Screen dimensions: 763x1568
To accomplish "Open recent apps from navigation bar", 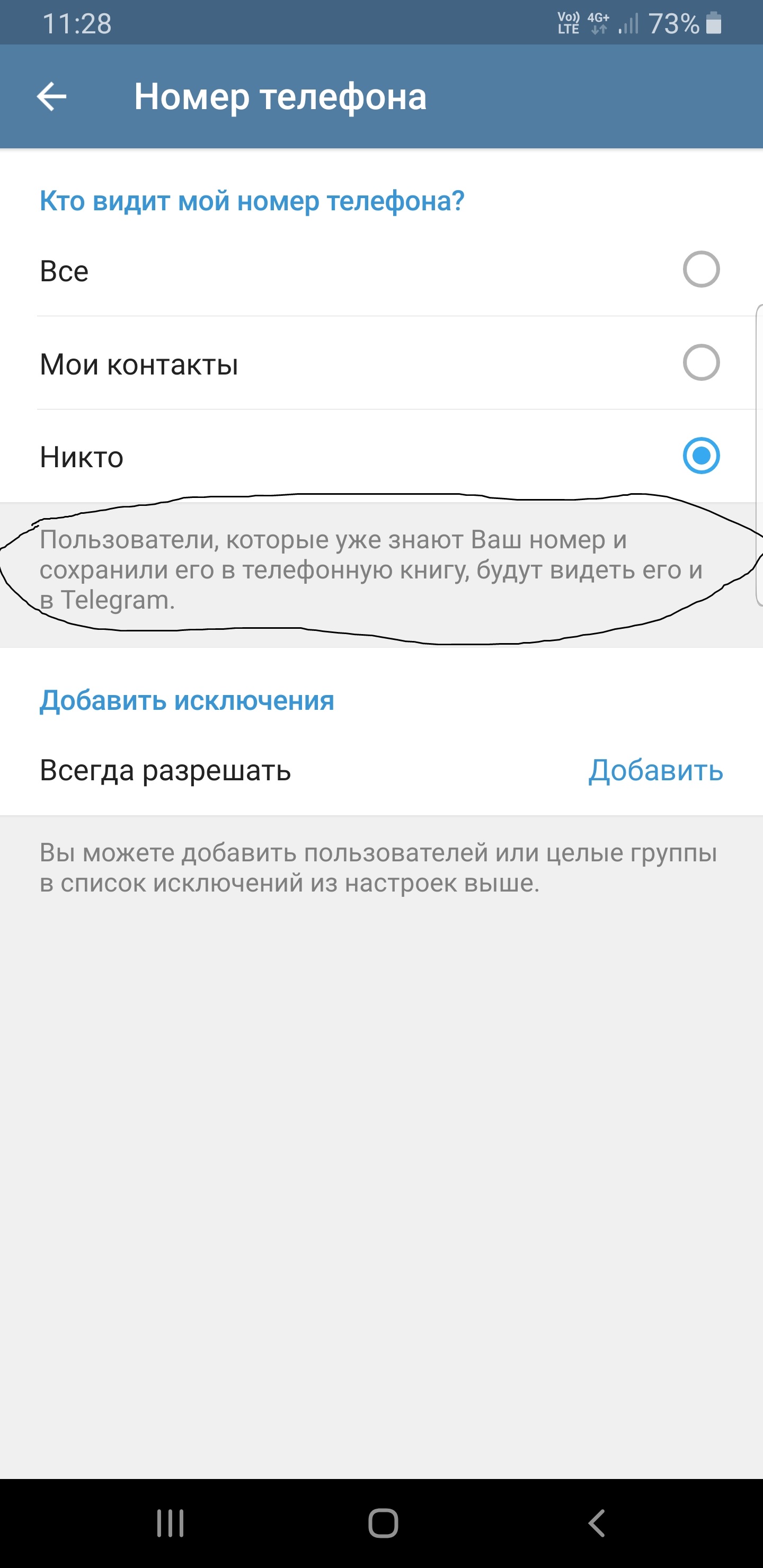I will point(171,1524).
